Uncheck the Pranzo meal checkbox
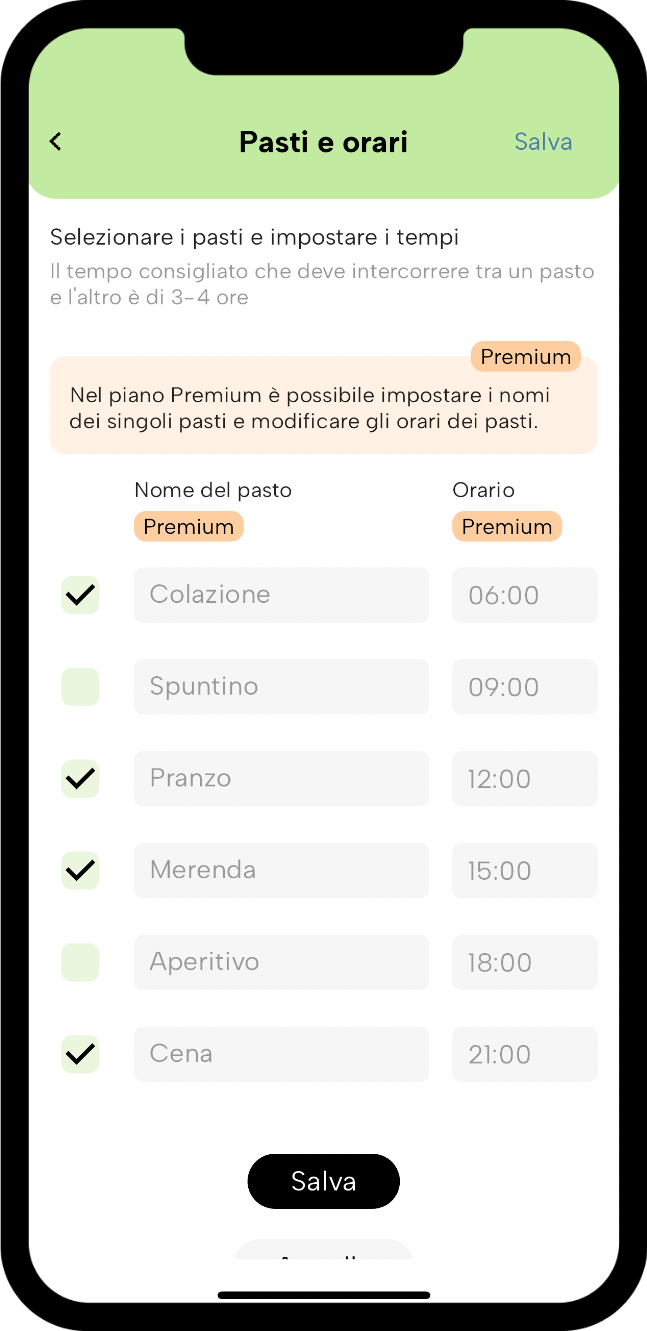The image size is (647, 1331). pos(80,778)
